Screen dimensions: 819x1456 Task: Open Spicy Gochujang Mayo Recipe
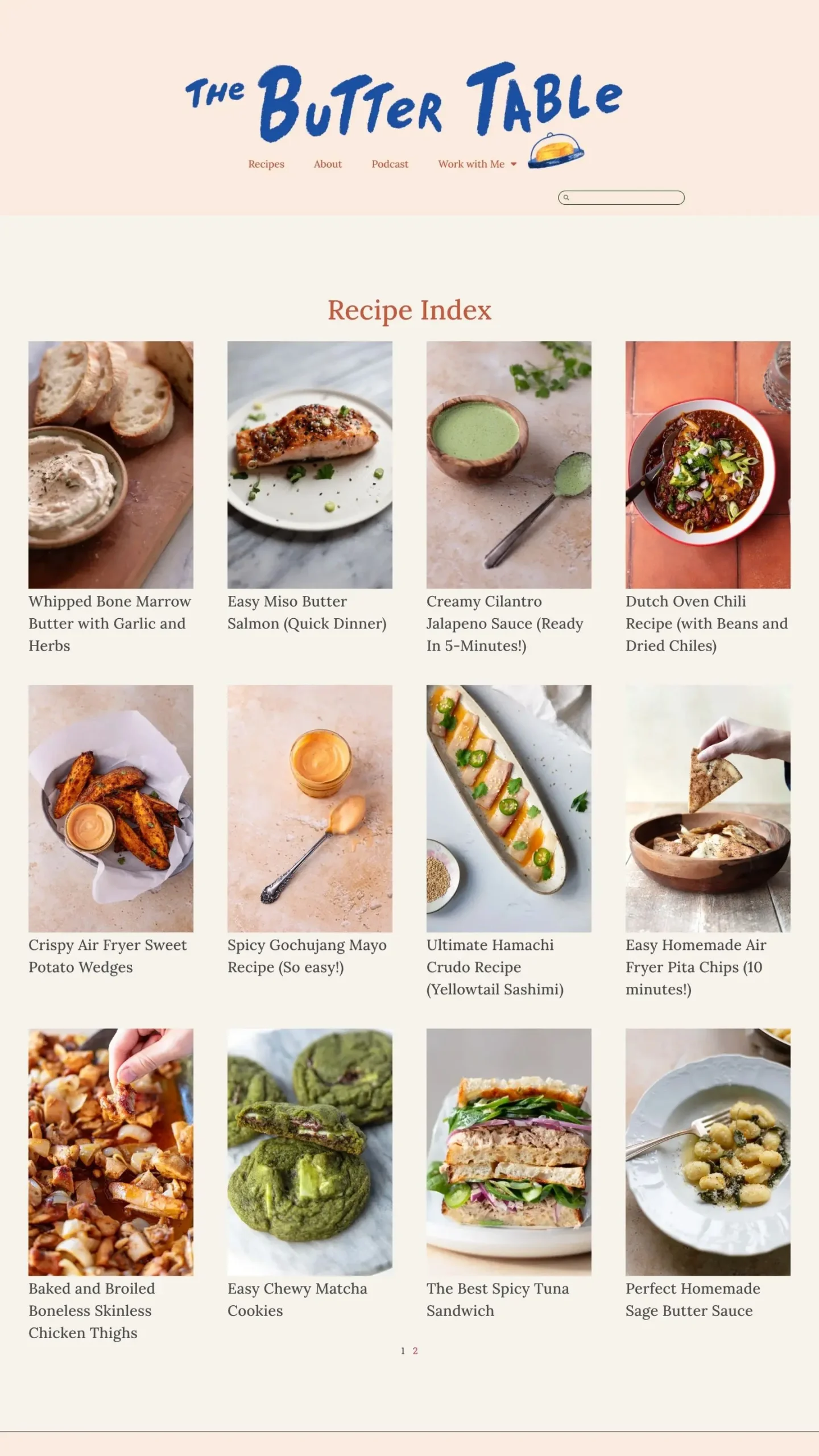[x=307, y=956]
